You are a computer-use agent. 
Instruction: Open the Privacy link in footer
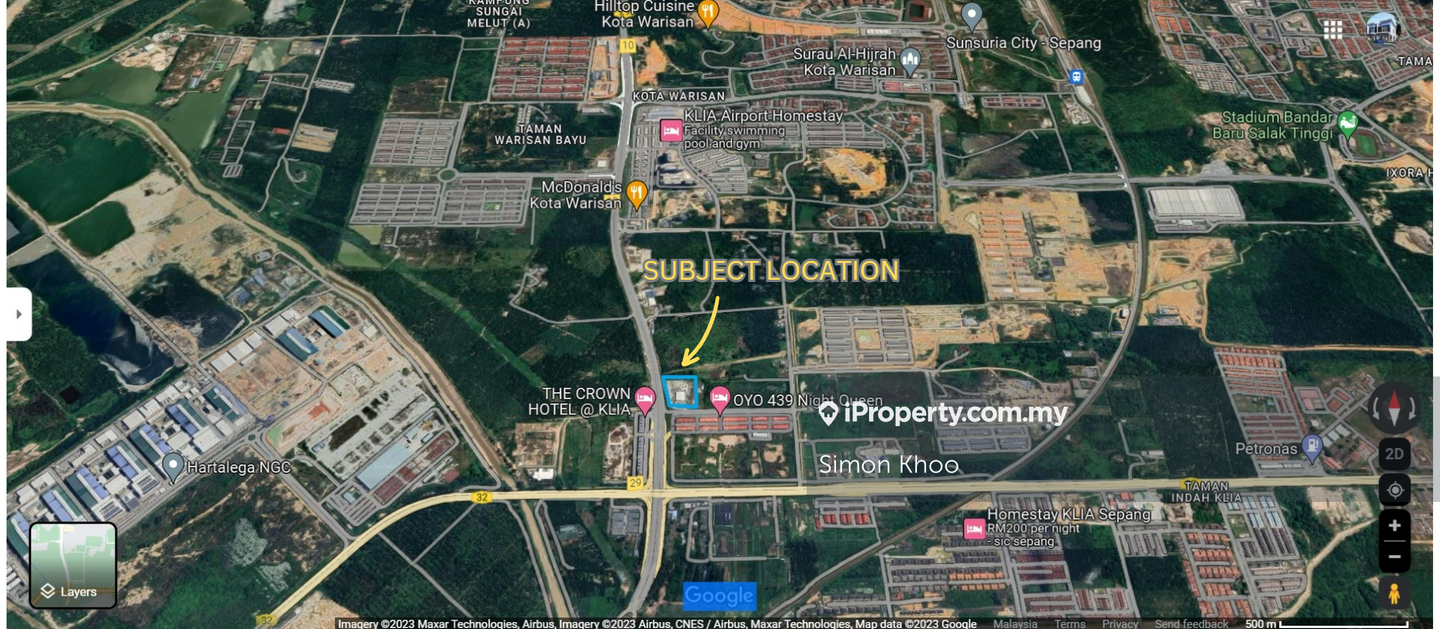pos(1120,623)
